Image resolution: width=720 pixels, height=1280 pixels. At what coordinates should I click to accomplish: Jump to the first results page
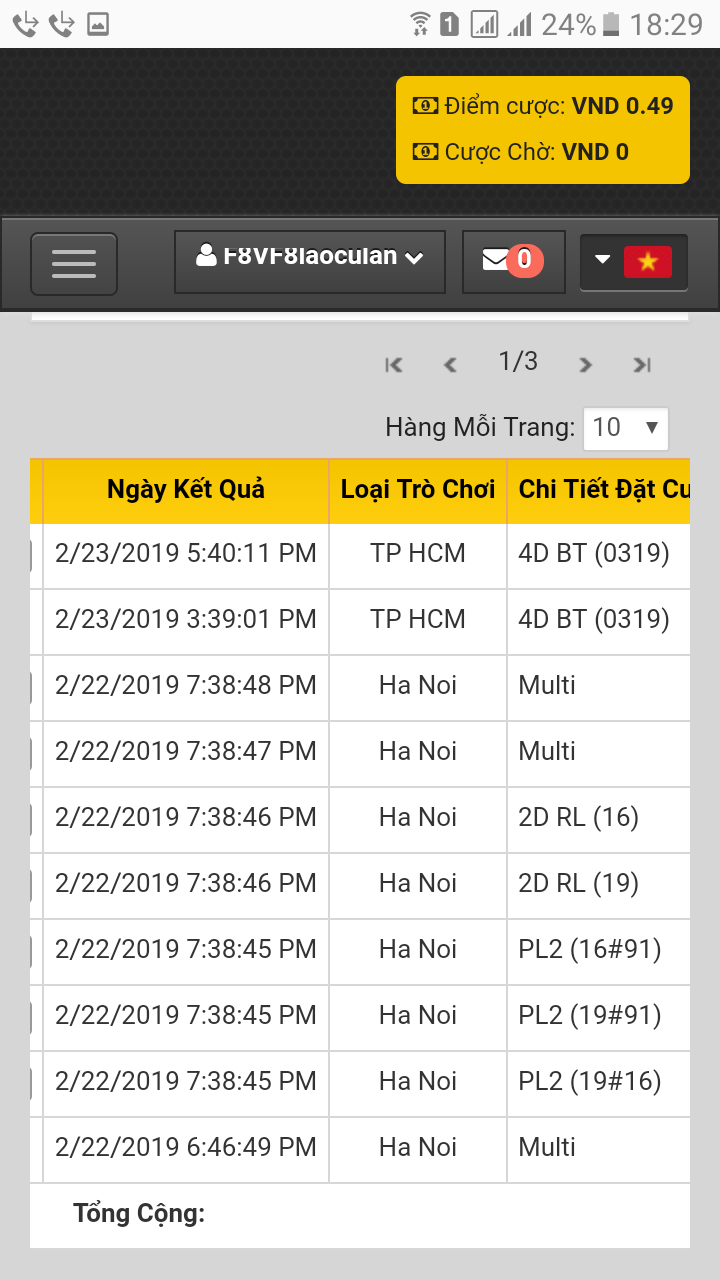(394, 365)
